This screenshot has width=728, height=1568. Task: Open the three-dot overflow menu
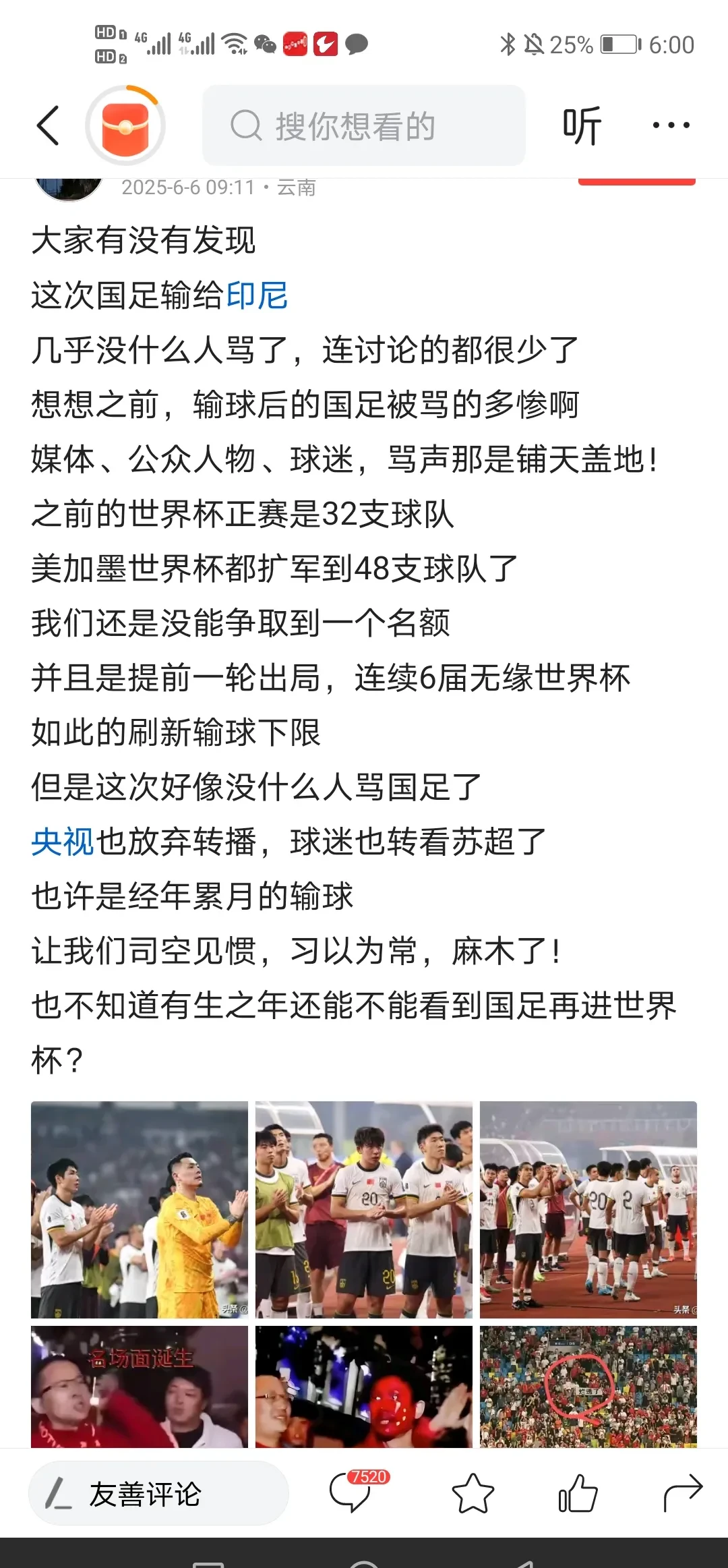tap(671, 125)
